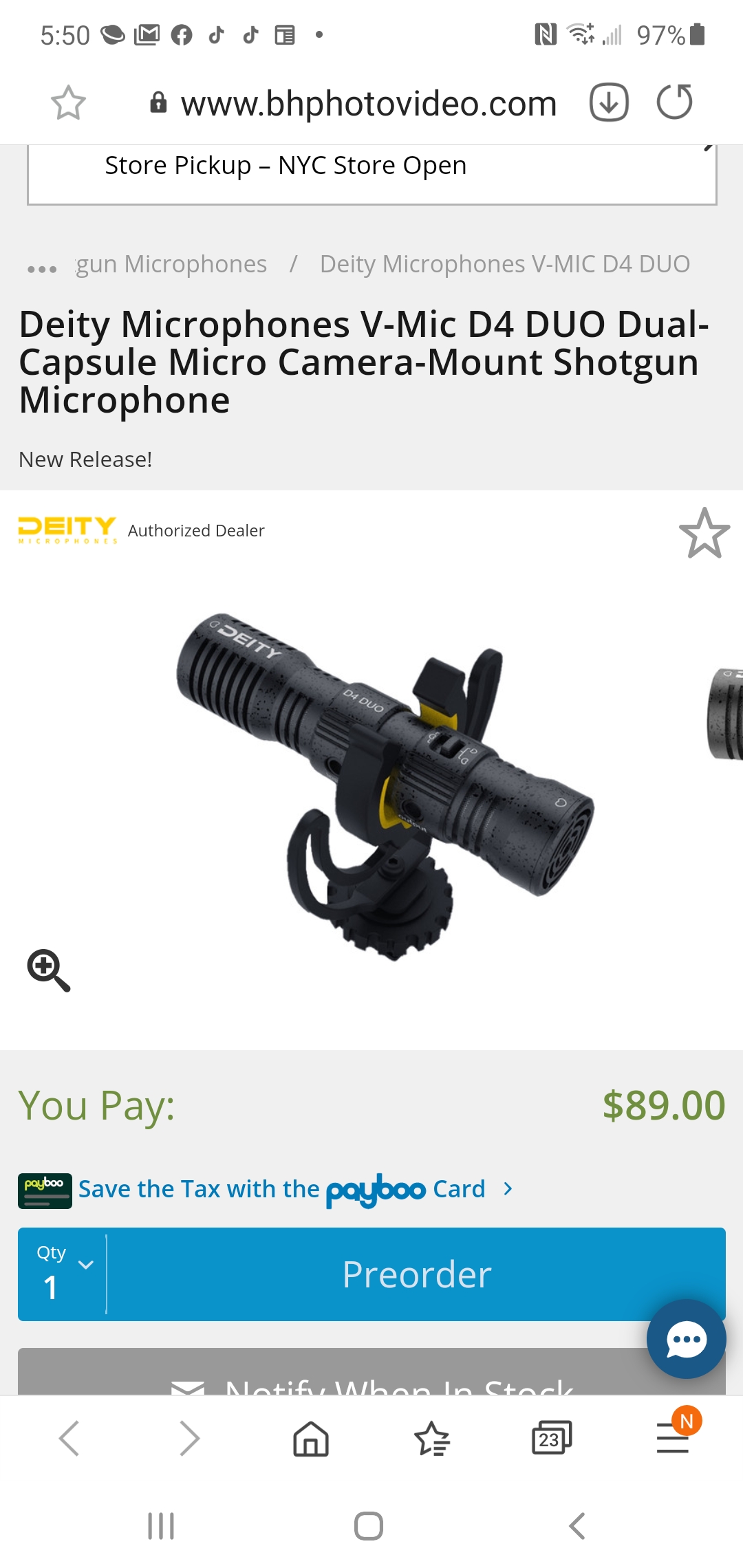Open the browser download icon
This screenshot has height=1568, width=743.
coord(609,102)
